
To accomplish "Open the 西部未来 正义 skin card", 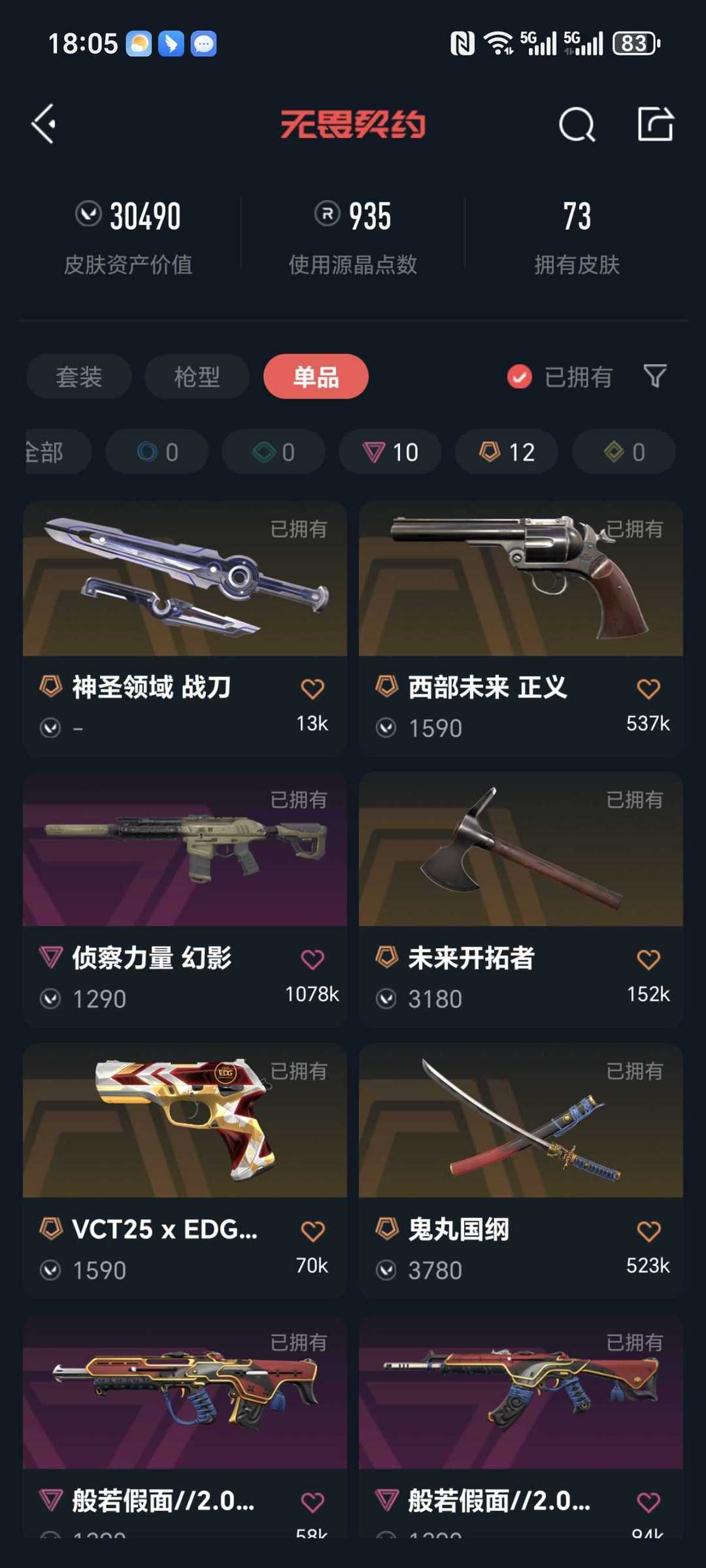I will 521,629.
